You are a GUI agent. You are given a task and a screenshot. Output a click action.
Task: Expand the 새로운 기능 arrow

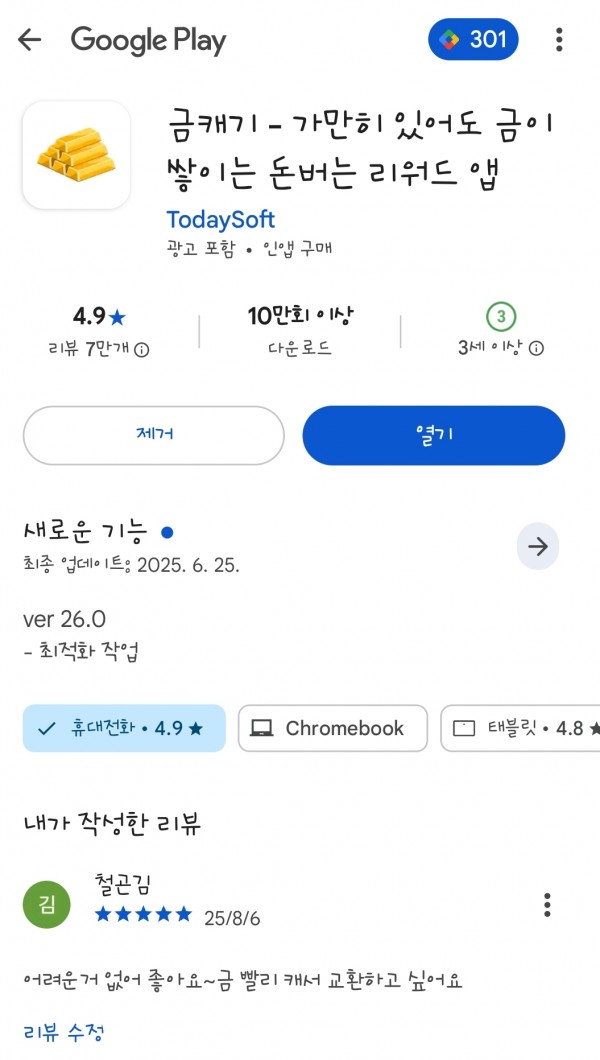click(x=538, y=546)
